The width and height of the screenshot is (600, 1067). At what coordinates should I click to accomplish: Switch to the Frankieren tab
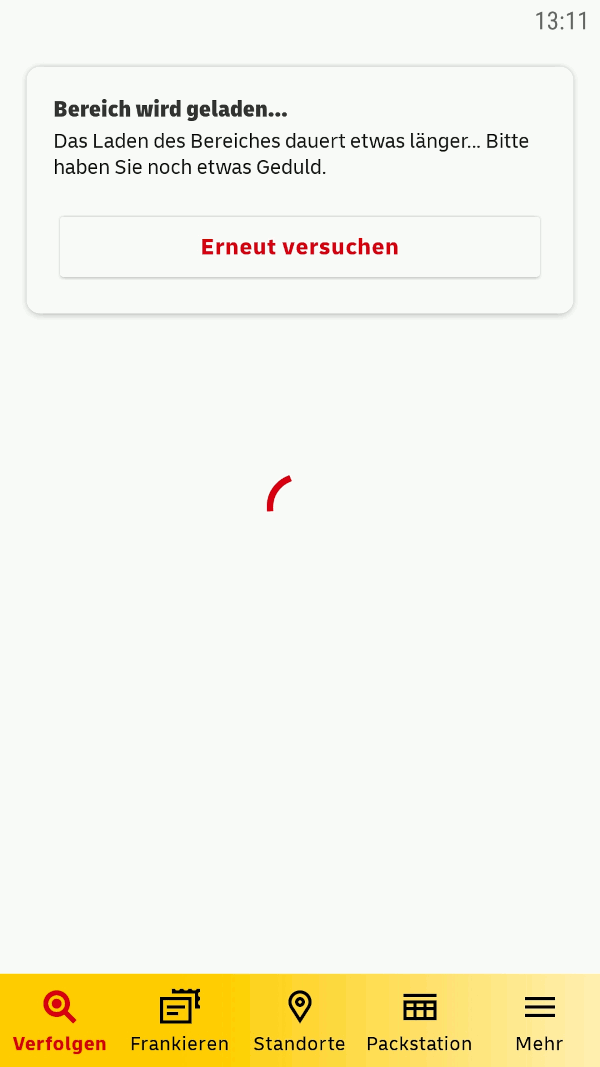[180, 1020]
